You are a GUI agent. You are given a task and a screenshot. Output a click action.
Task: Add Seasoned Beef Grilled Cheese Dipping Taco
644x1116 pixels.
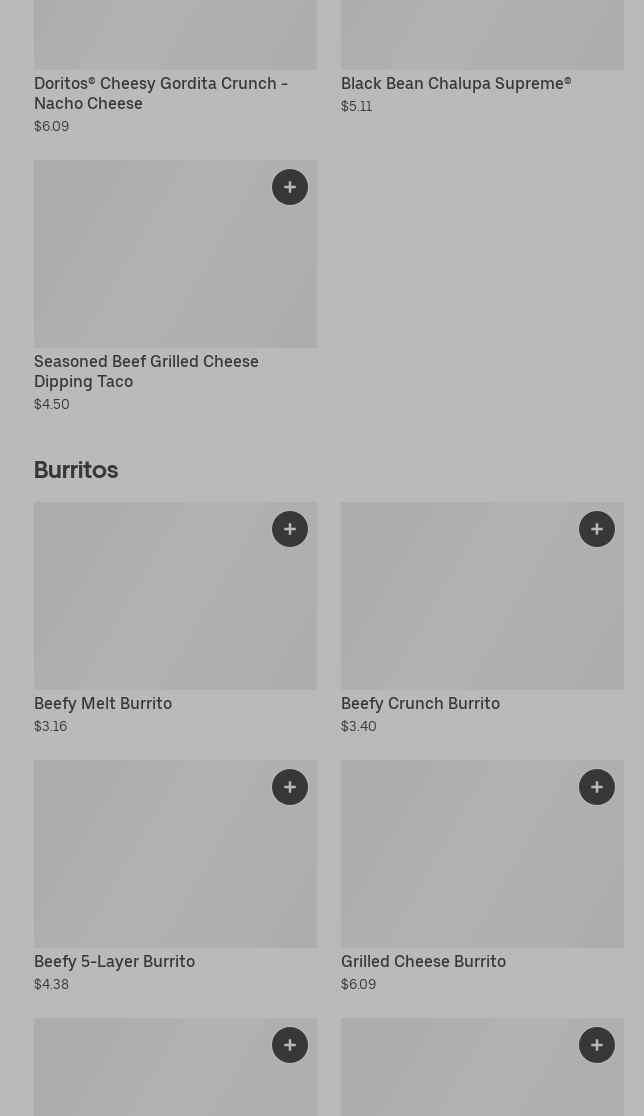coord(290,187)
